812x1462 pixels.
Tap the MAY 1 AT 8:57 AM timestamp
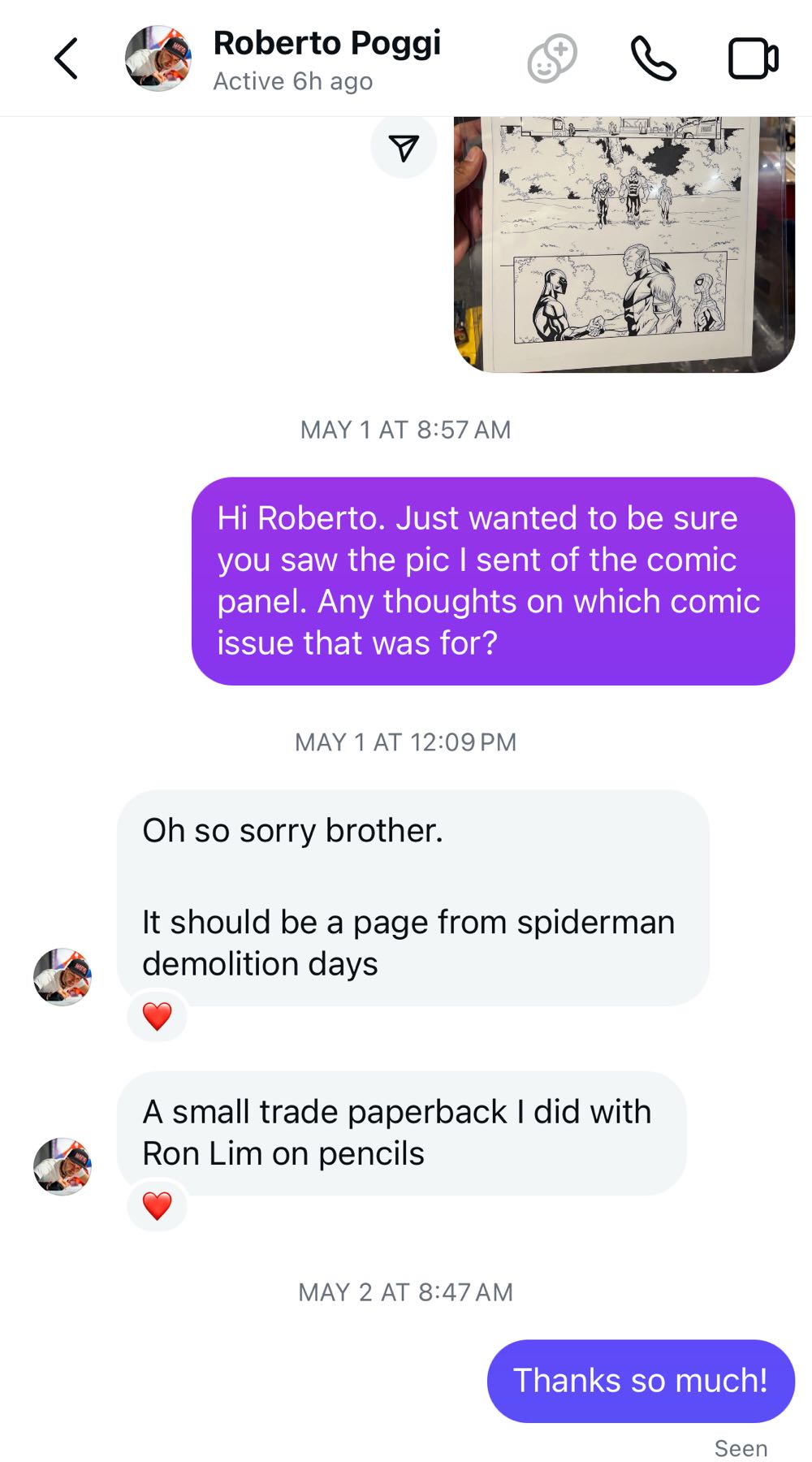tap(406, 429)
